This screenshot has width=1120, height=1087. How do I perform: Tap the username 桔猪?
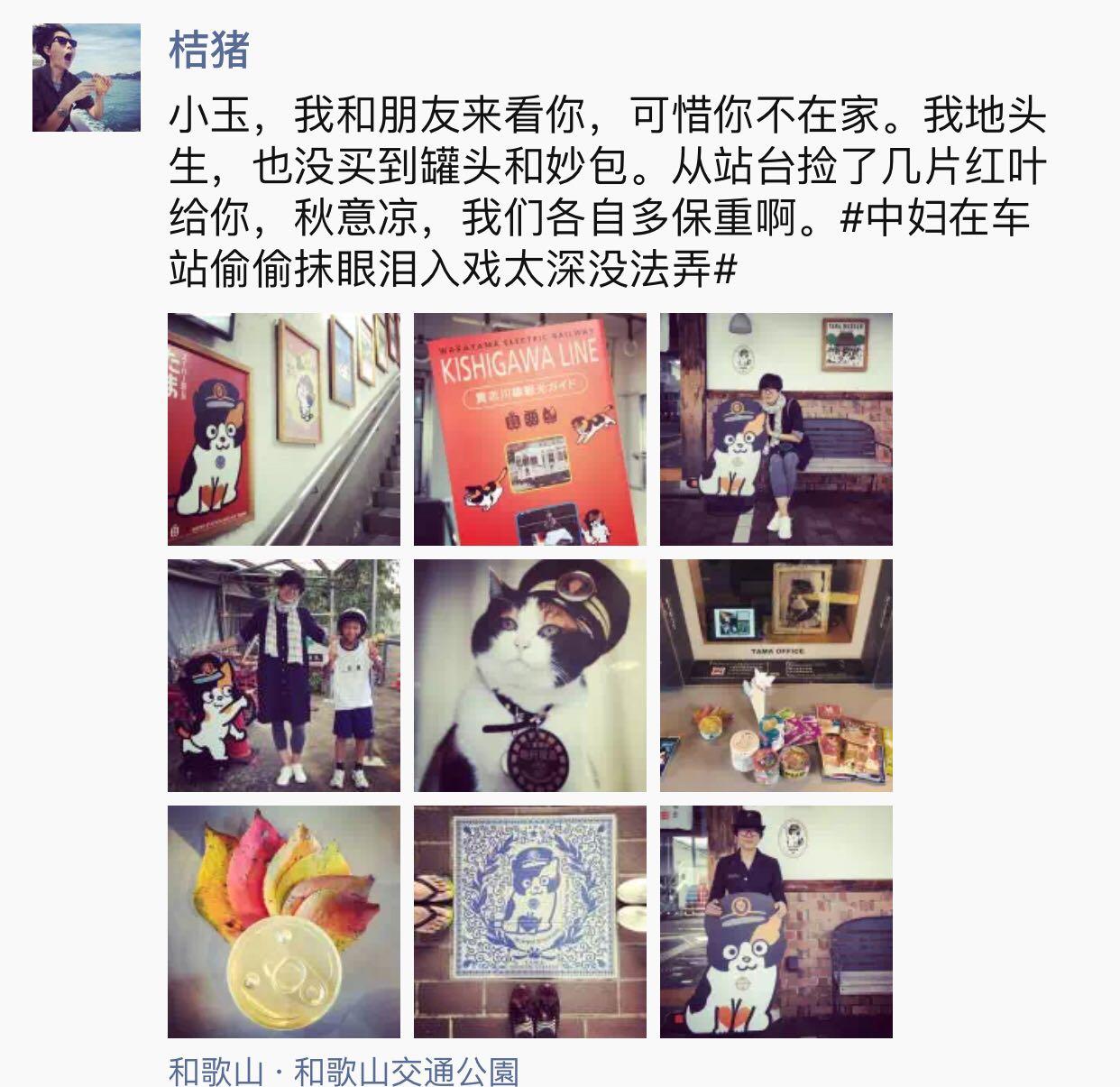[208, 50]
